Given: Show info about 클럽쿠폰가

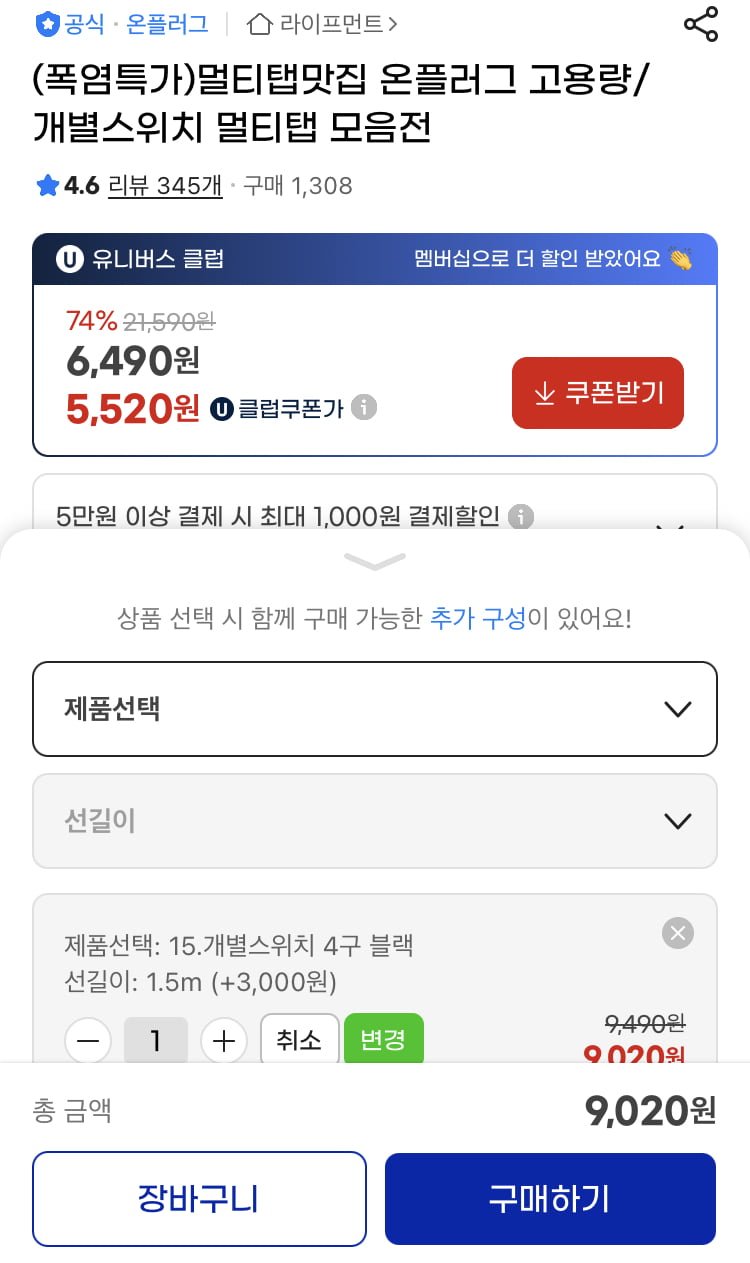Looking at the screenshot, I should coord(365,408).
